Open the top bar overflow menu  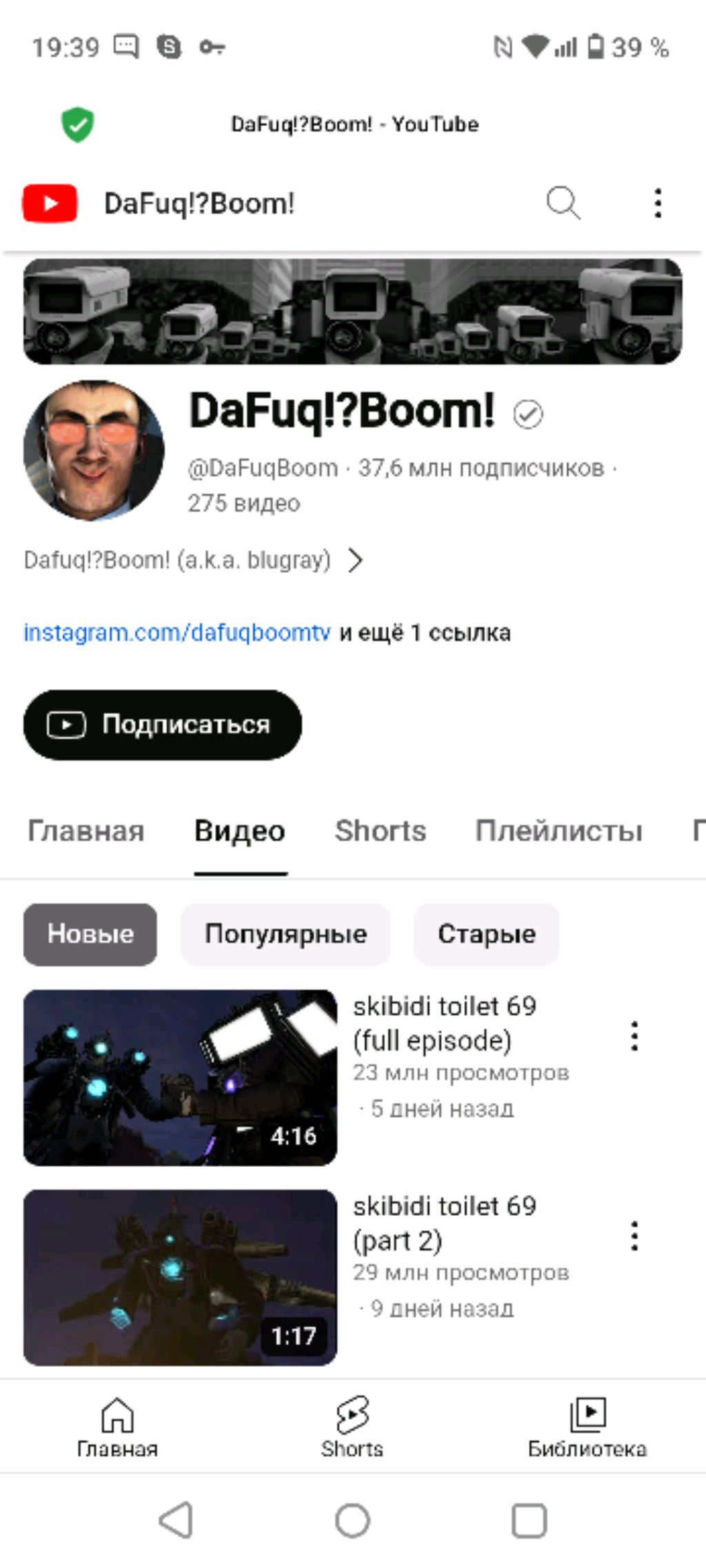click(x=658, y=203)
